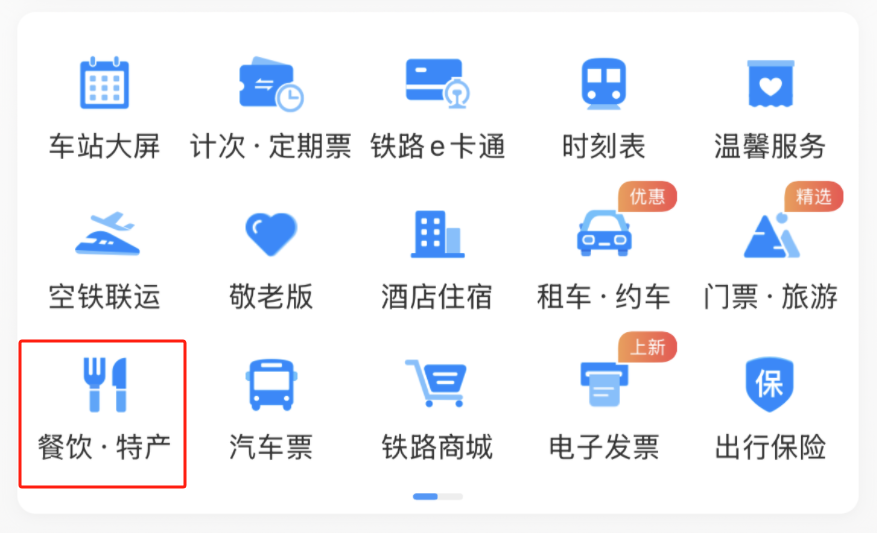Tap 餐饮·特产 food and specialties
877x533 pixels.
[x=104, y=410]
